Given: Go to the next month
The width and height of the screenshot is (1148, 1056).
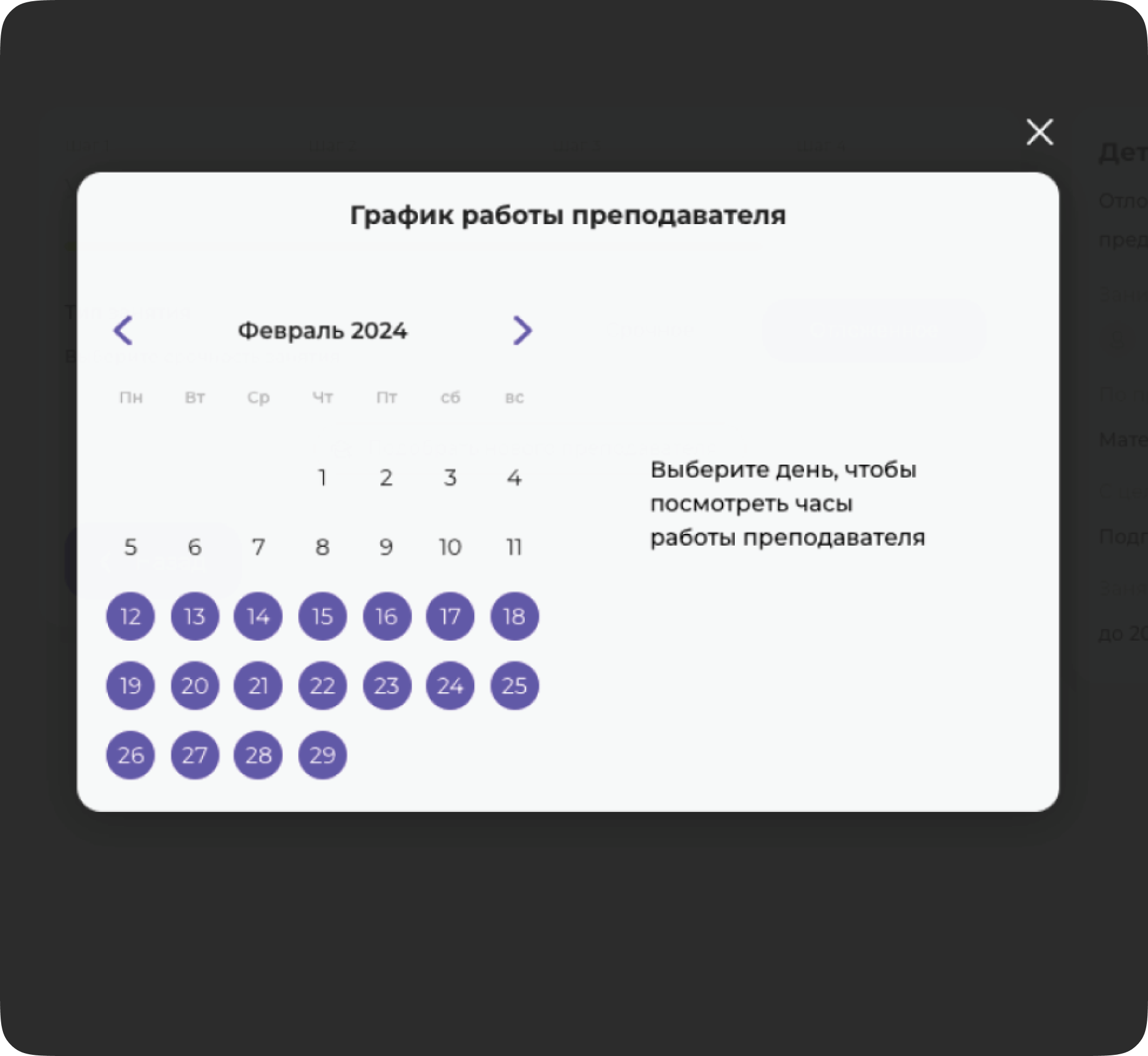Looking at the screenshot, I should tap(522, 330).
